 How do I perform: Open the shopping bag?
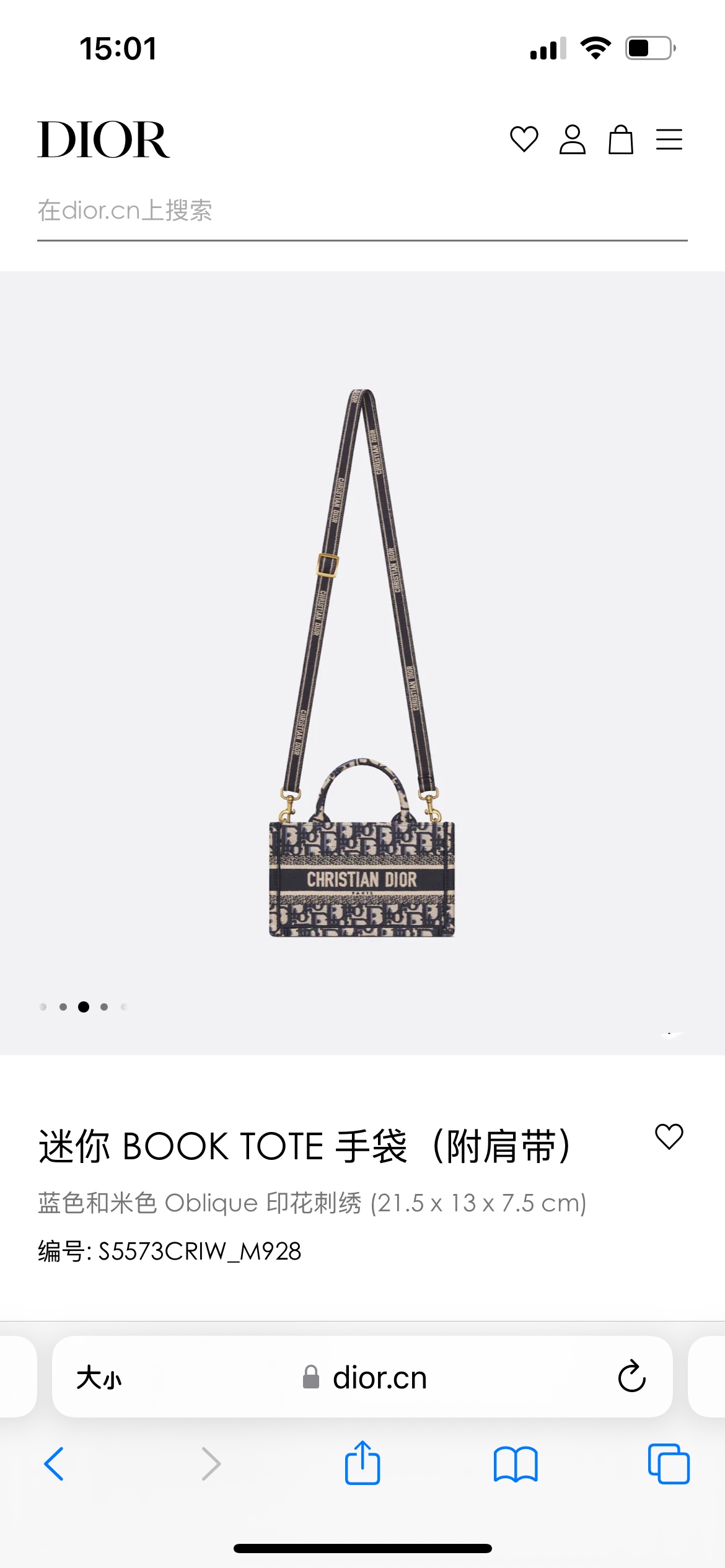pyautogui.click(x=620, y=139)
